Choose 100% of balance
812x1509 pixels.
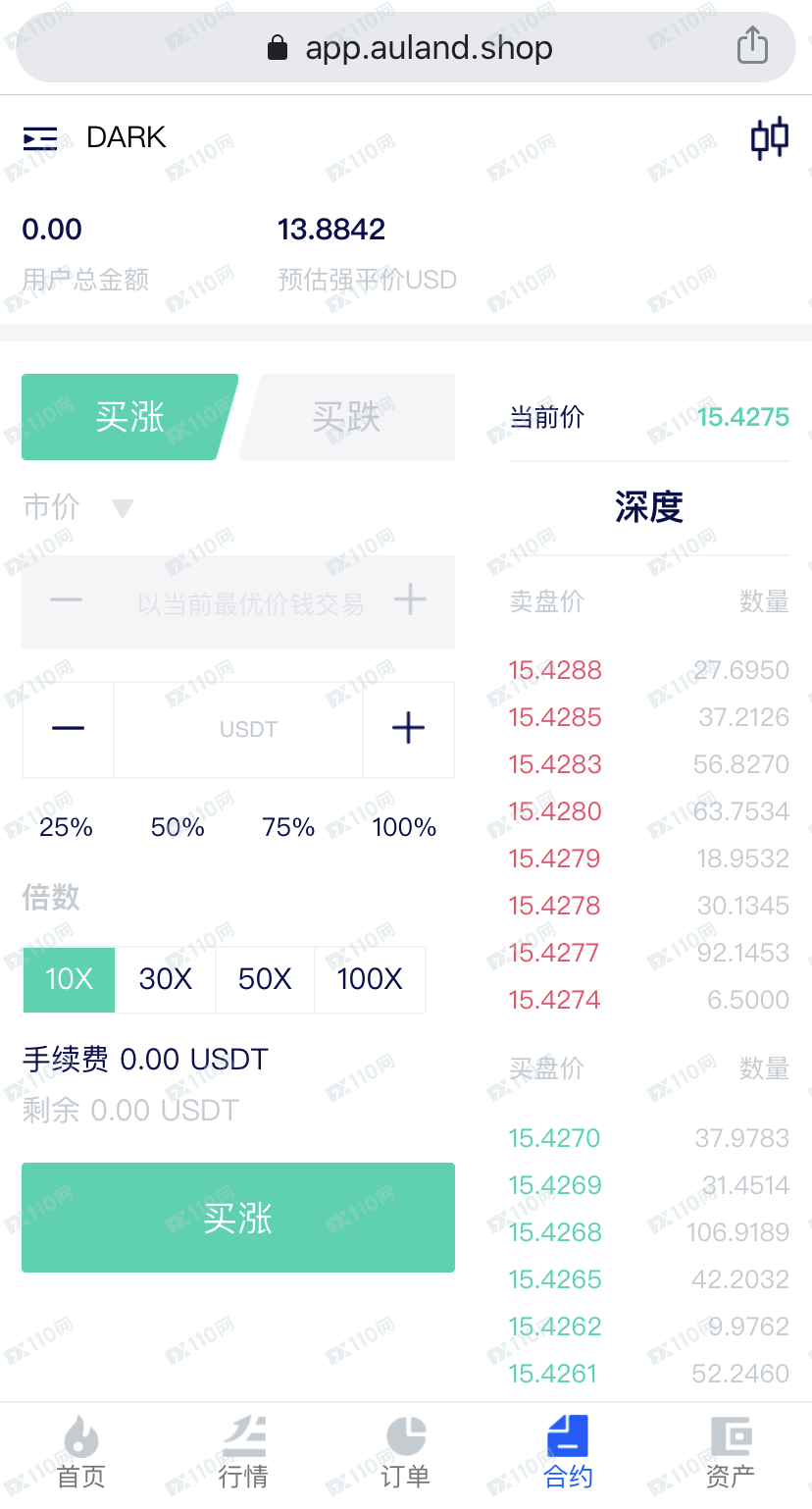(404, 827)
